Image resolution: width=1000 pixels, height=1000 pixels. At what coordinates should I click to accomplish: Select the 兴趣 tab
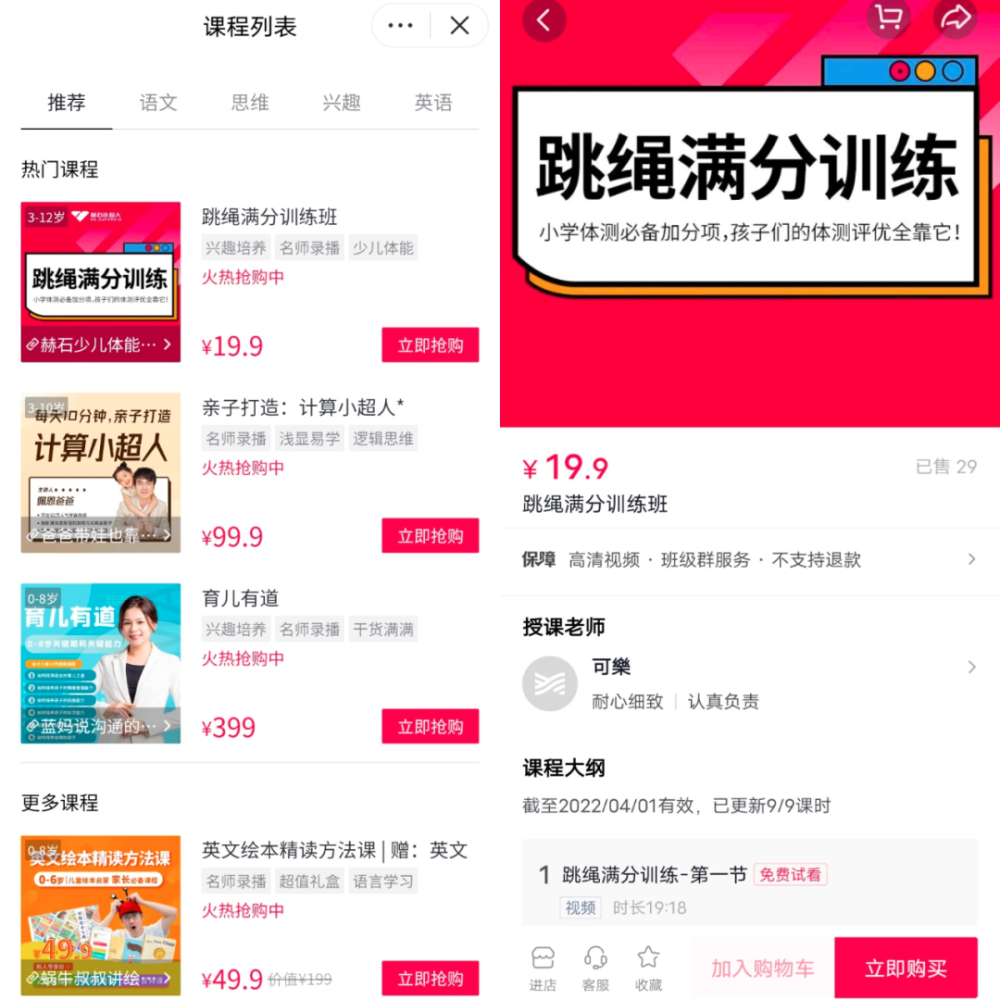pos(341,102)
